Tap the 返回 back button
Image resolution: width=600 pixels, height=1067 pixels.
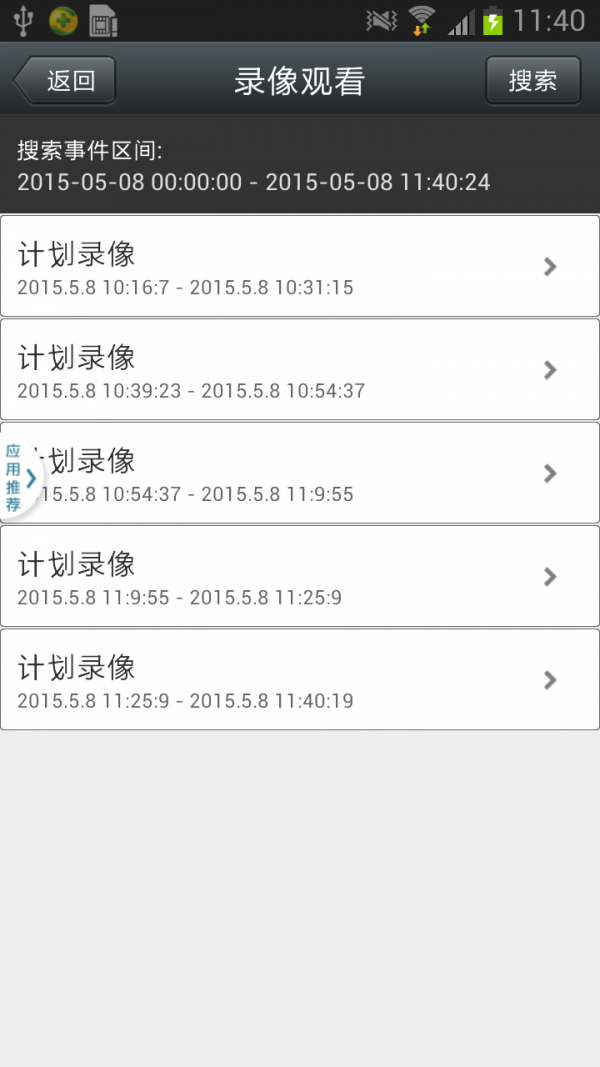(x=66, y=81)
